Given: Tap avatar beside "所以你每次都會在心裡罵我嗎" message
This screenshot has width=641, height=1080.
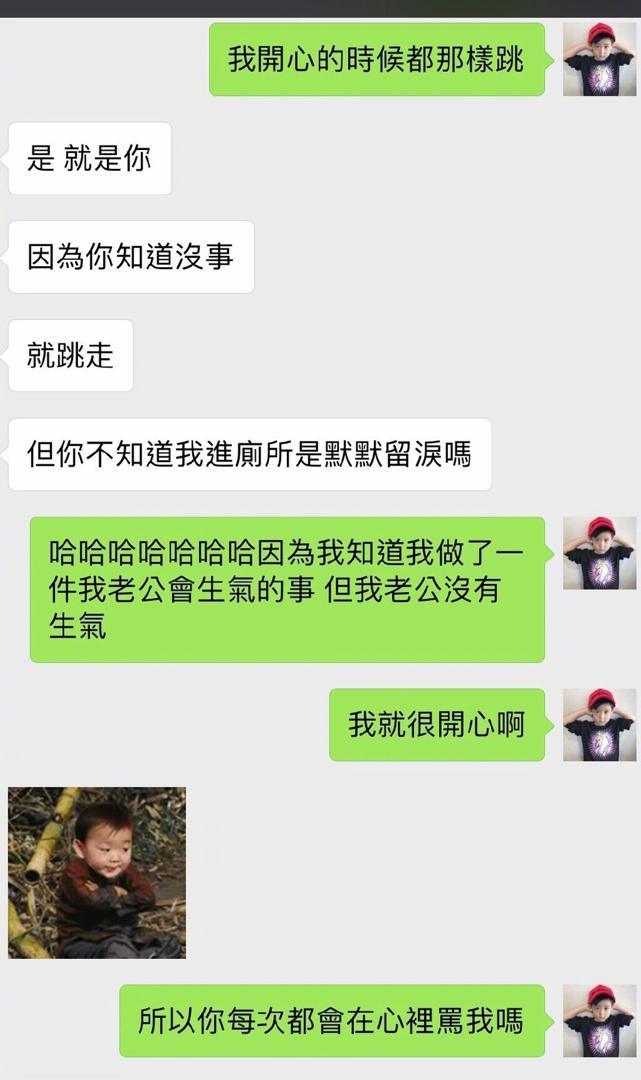Looking at the screenshot, I should pos(599,1020).
